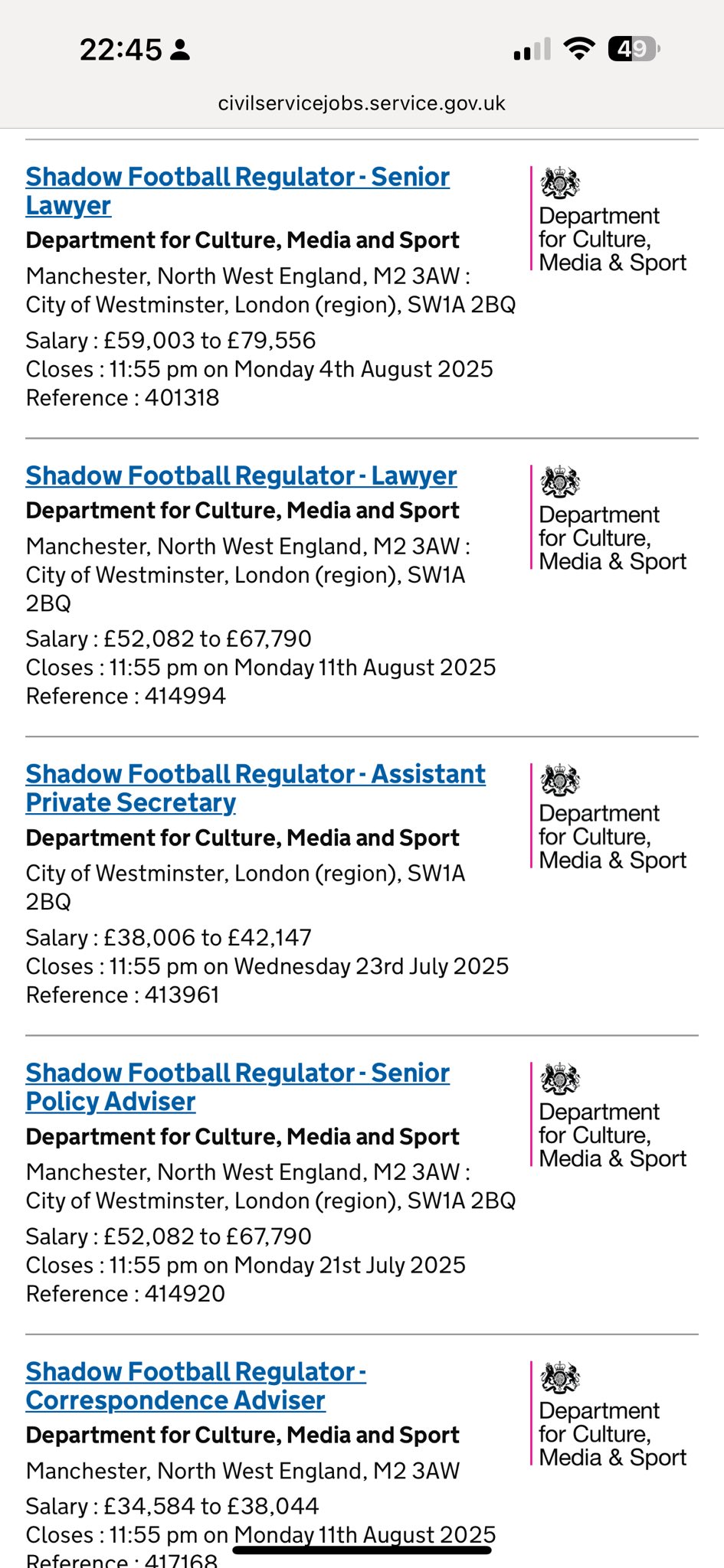View the Assistant Private Secretary vacancy
724x1568 pixels.
point(256,788)
